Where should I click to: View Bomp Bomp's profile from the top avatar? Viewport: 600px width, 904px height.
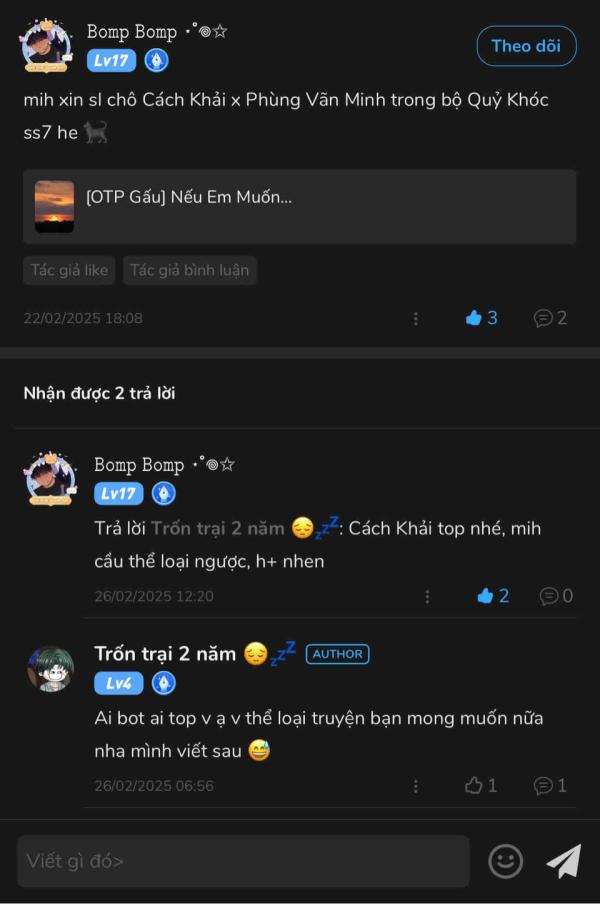[46, 46]
